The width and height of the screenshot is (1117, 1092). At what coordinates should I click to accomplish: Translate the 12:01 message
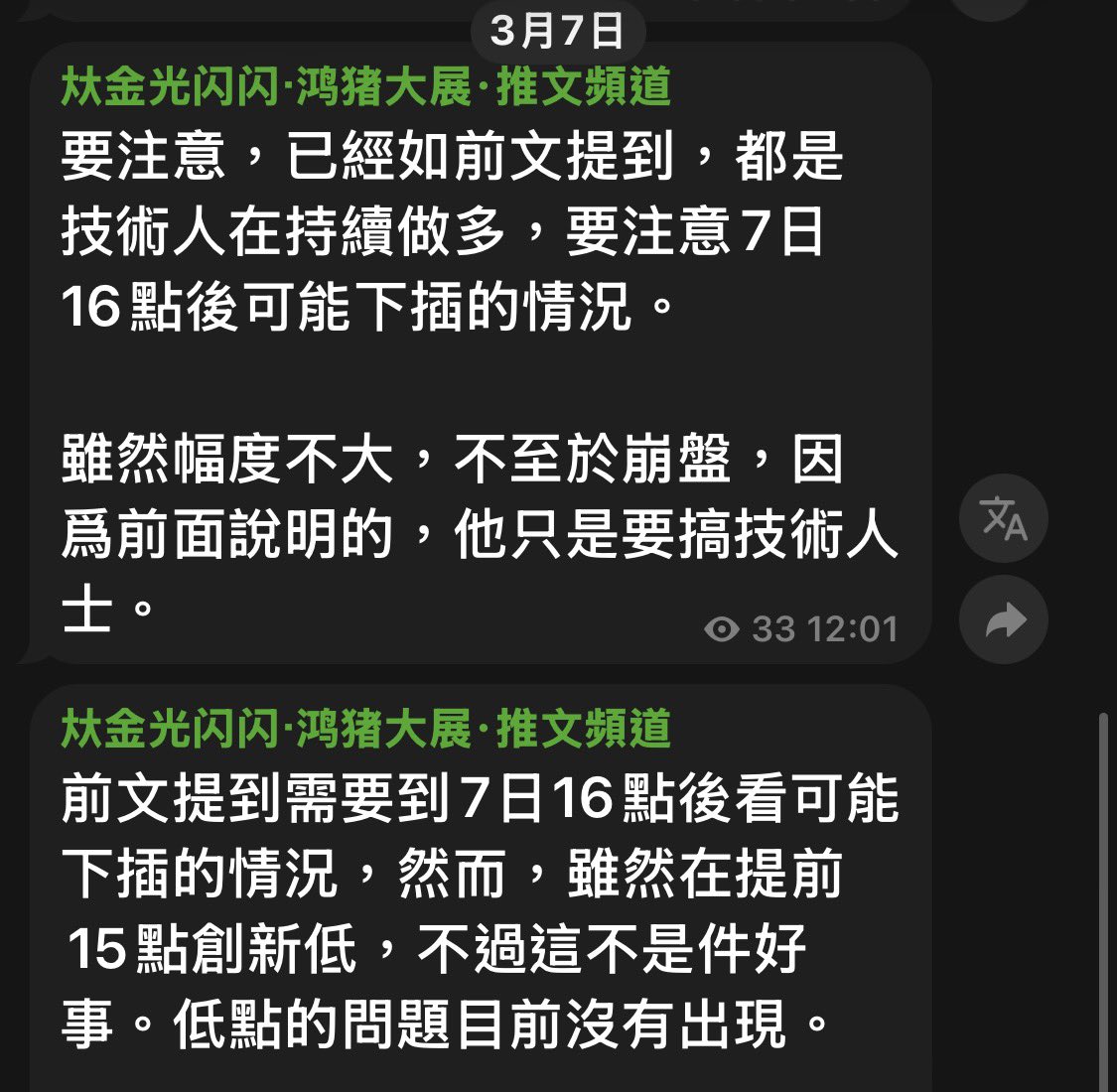point(1003,519)
